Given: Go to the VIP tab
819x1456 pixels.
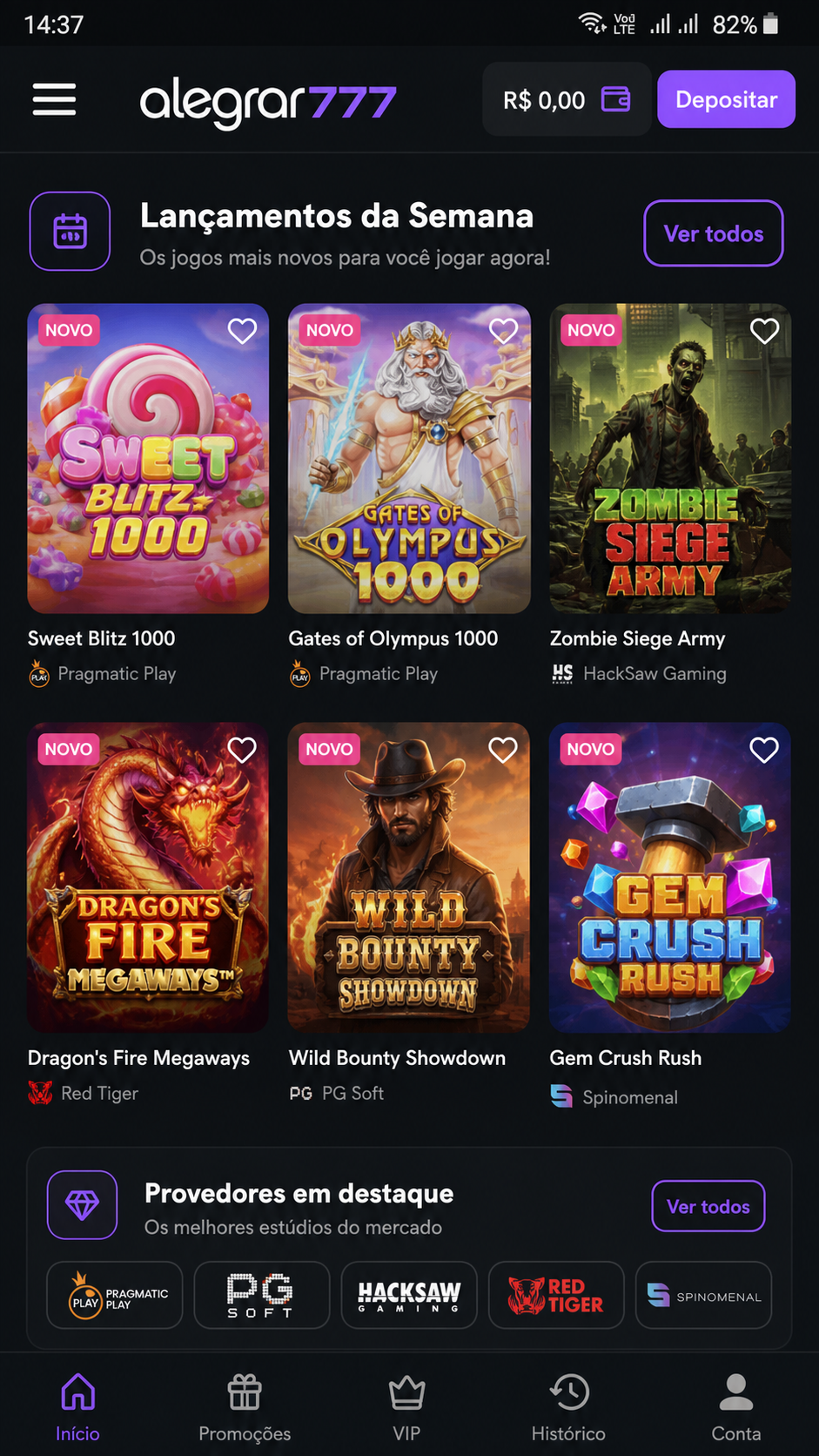Looking at the screenshot, I should coord(406,1408).
